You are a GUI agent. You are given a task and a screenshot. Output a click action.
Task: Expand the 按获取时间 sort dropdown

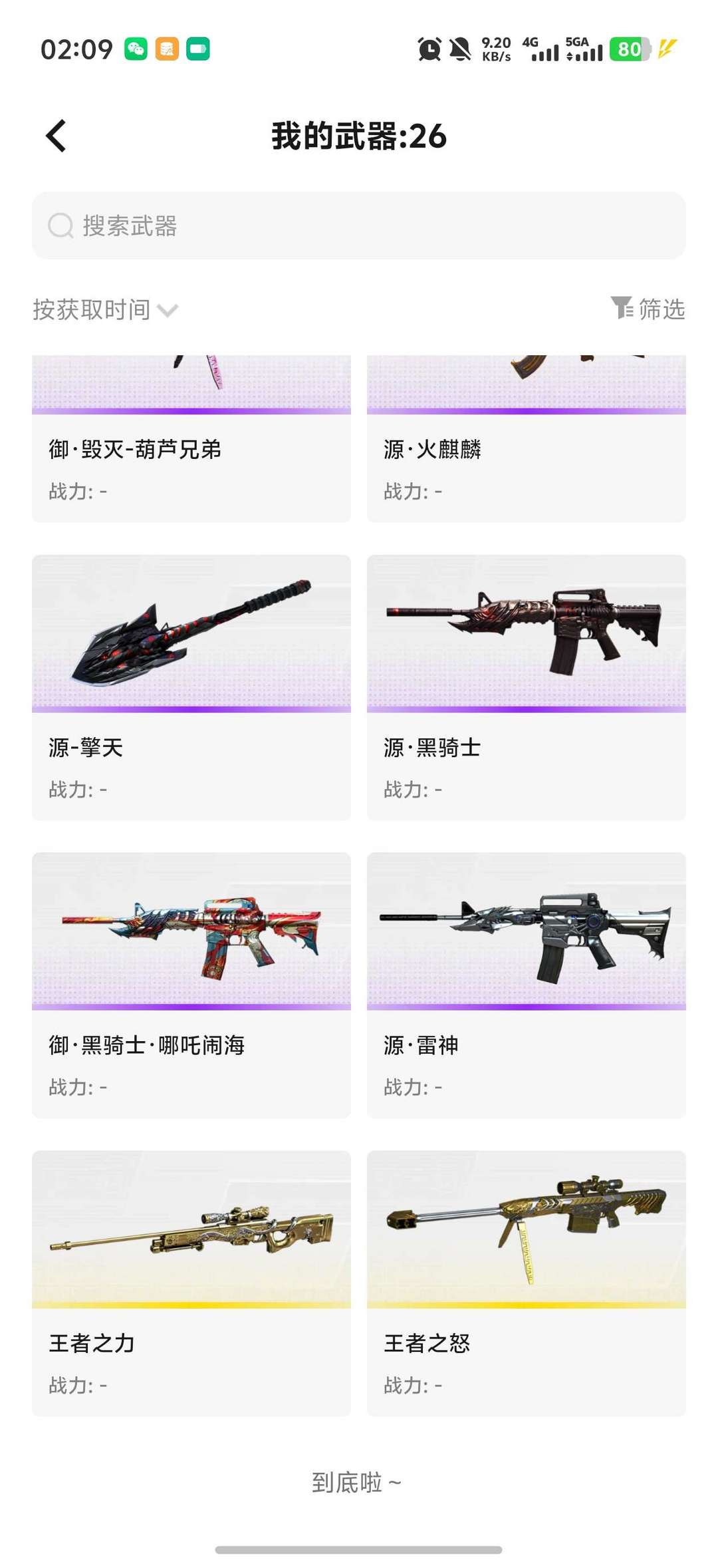pos(106,309)
